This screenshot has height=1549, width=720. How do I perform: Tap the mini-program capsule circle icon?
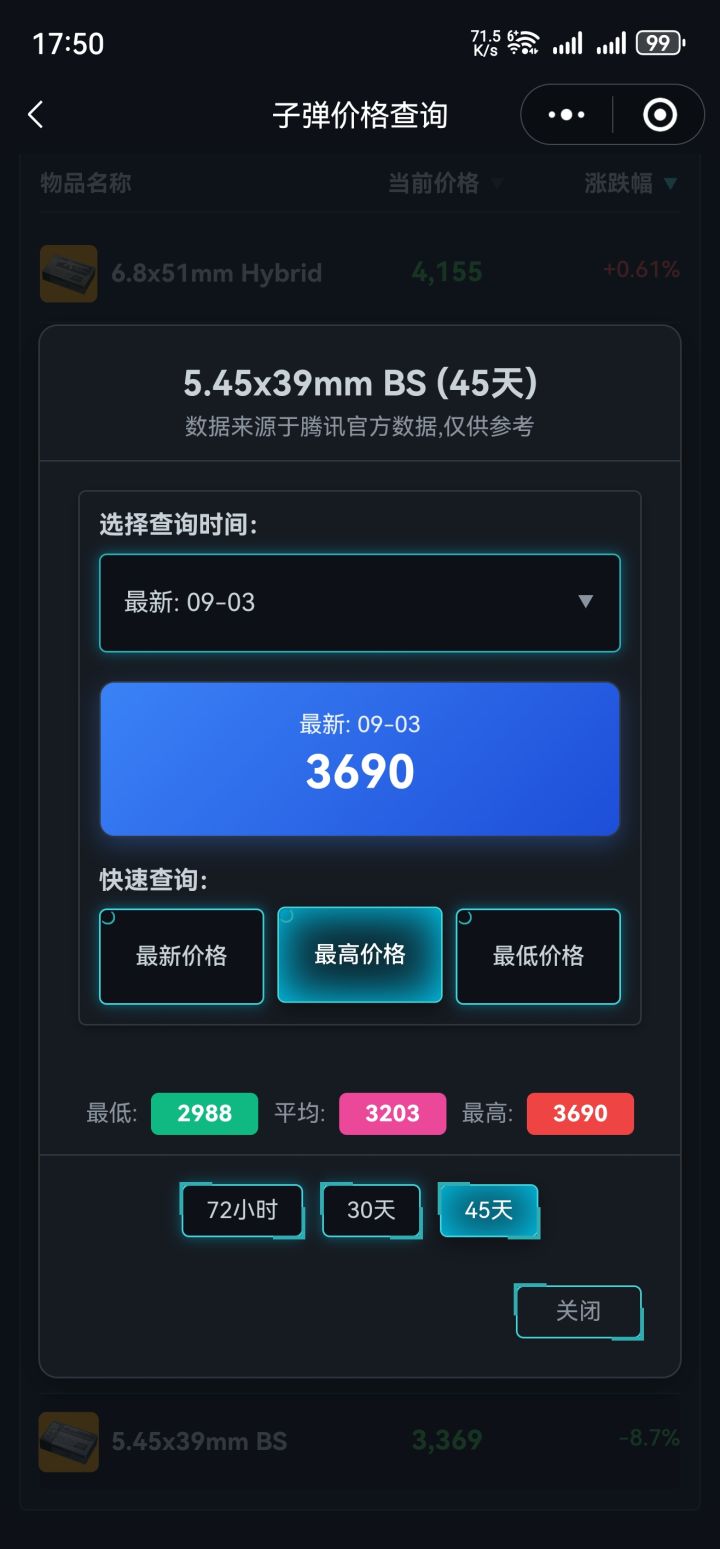point(658,114)
